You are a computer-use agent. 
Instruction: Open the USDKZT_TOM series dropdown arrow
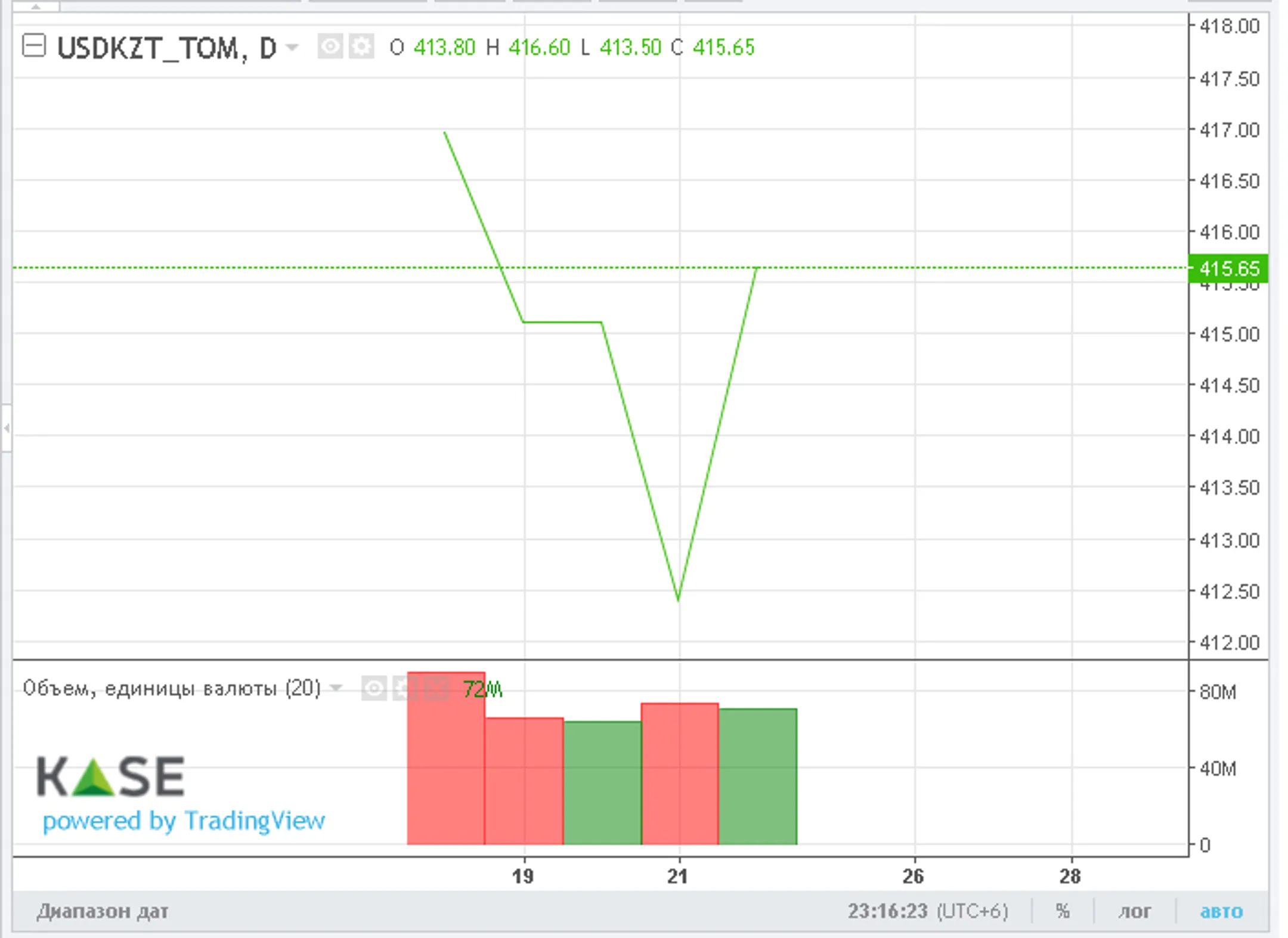coord(292,47)
